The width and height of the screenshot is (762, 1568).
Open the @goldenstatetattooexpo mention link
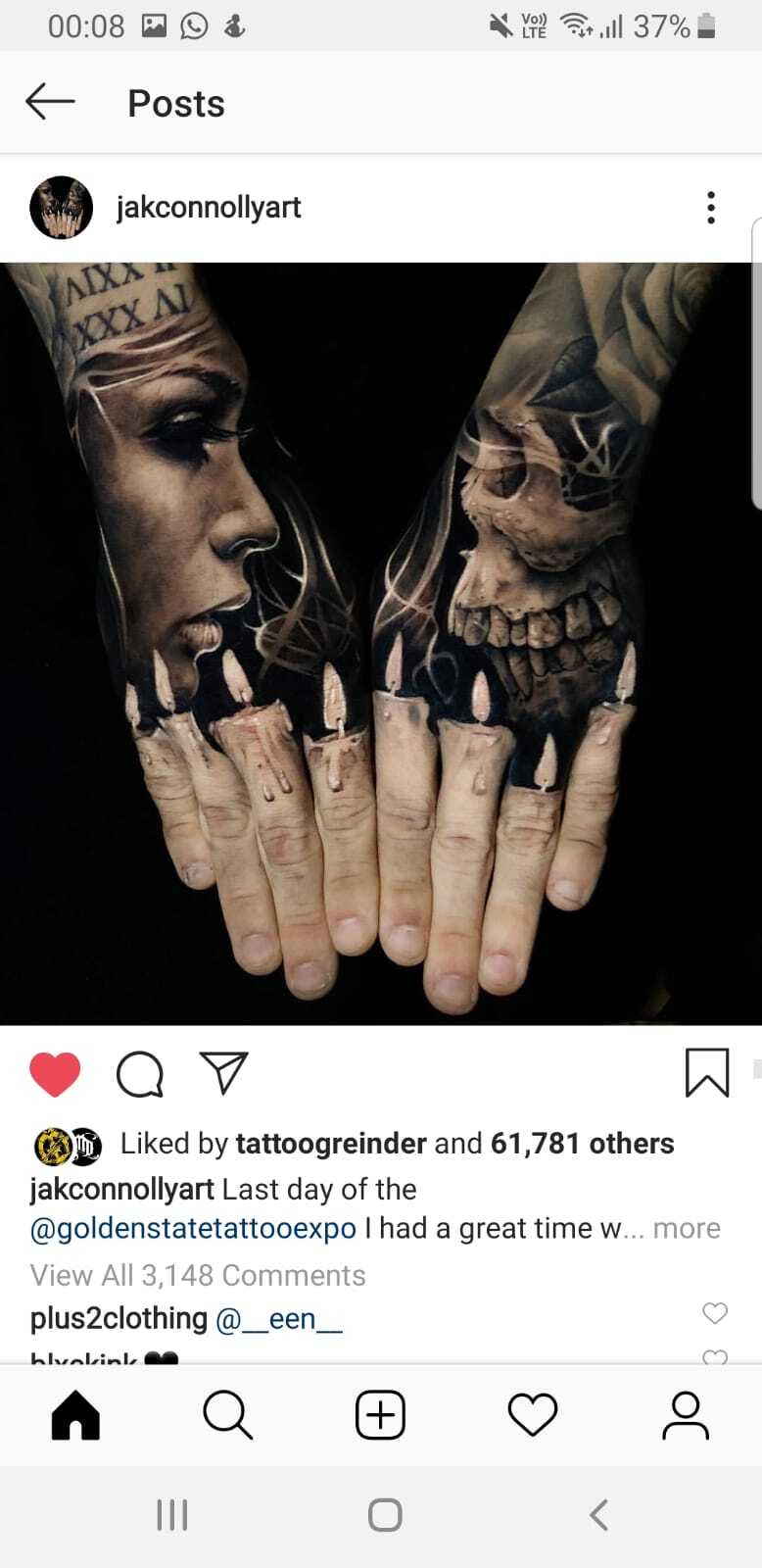(x=193, y=1229)
